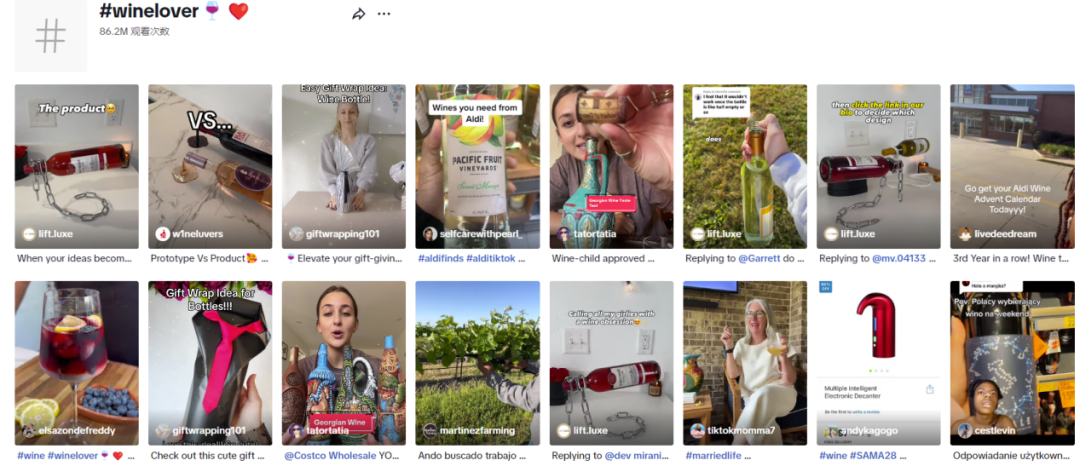The height and width of the screenshot is (466, 1080).
Task: Open tatortatia Wine-child approved video
Action: point(611,165)
